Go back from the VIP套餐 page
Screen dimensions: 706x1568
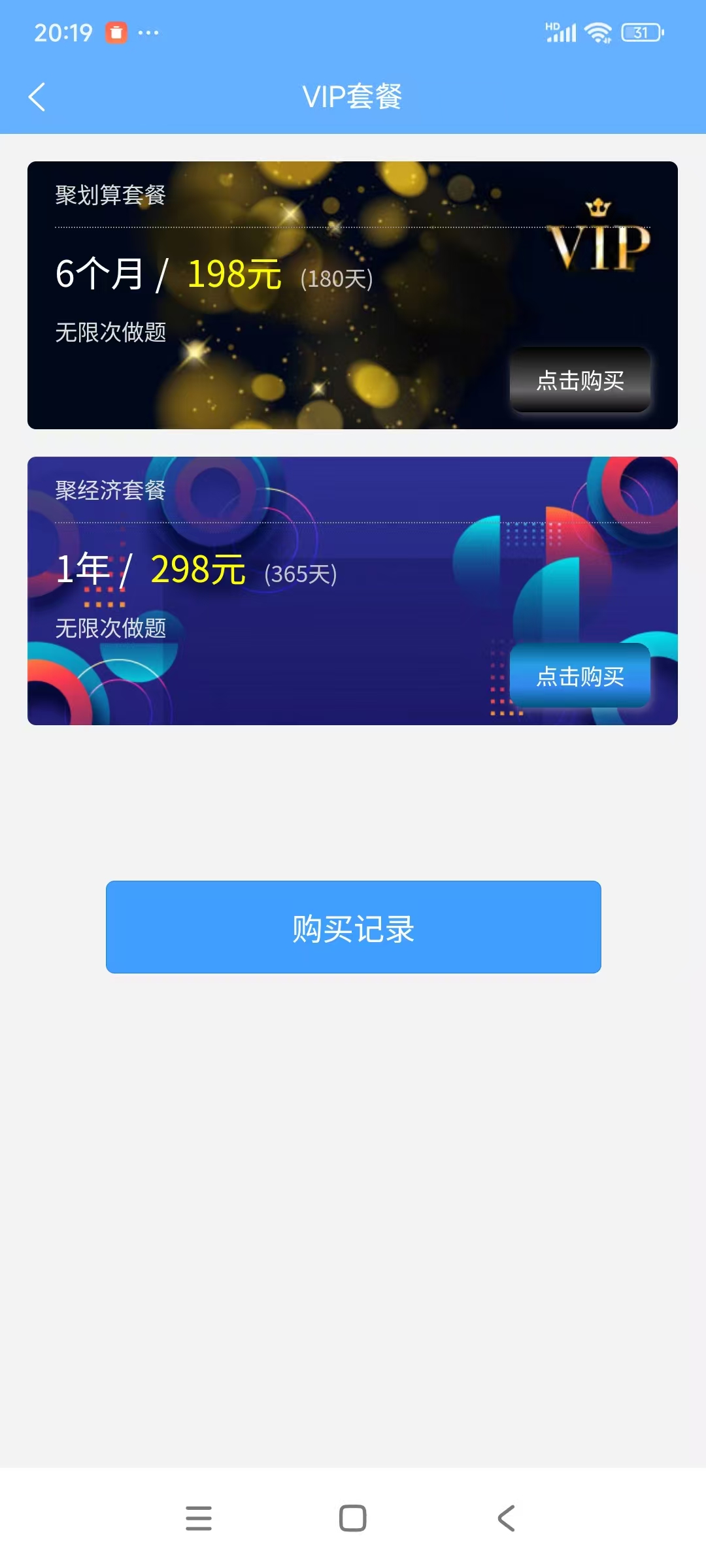pyautogui.click(x=37, y=97)
